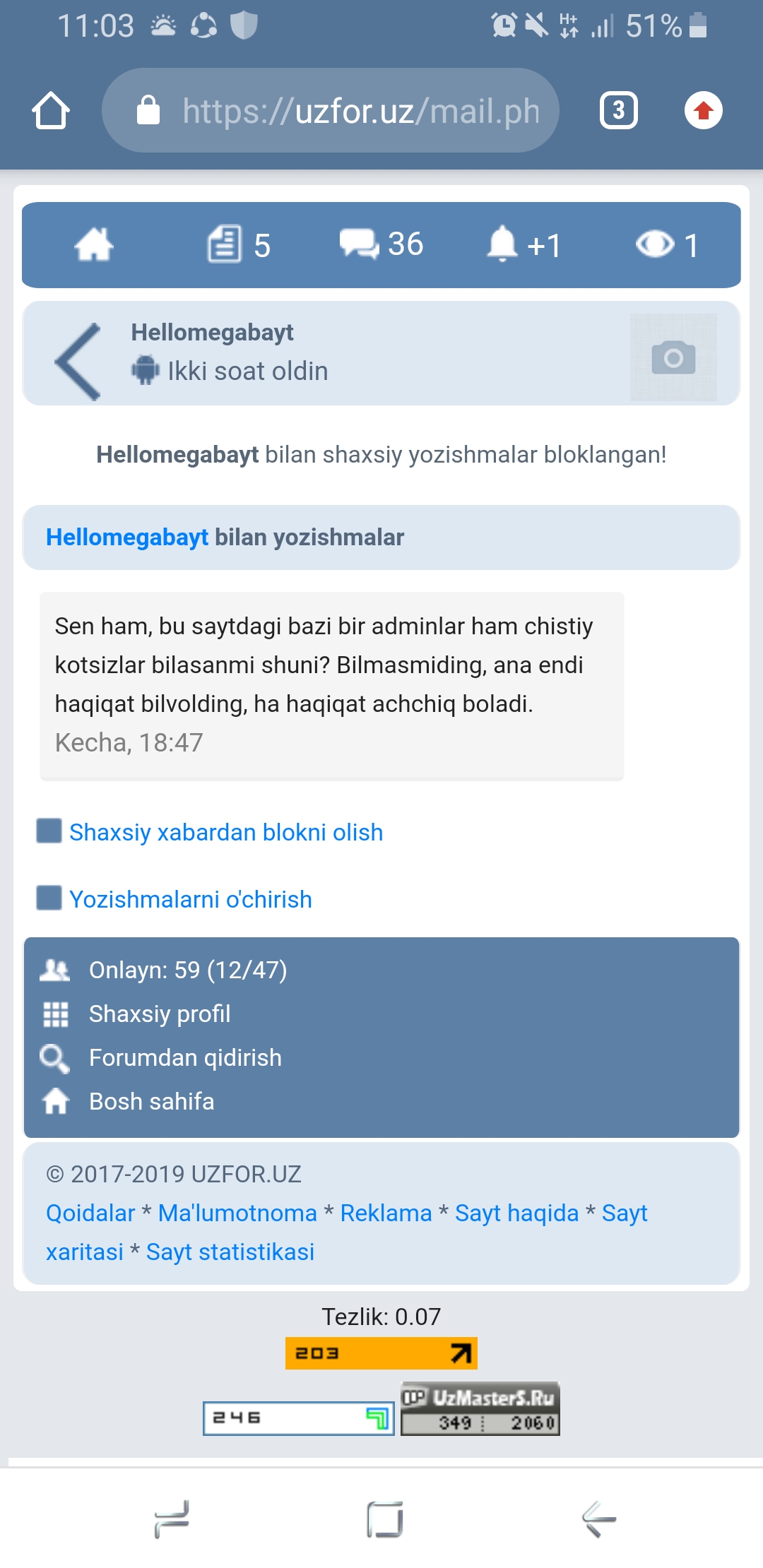Image resolution: width=763 pixels, height=1568 pixels.
Task: Go back using the left chevron
Action: [x=78, y=362]
